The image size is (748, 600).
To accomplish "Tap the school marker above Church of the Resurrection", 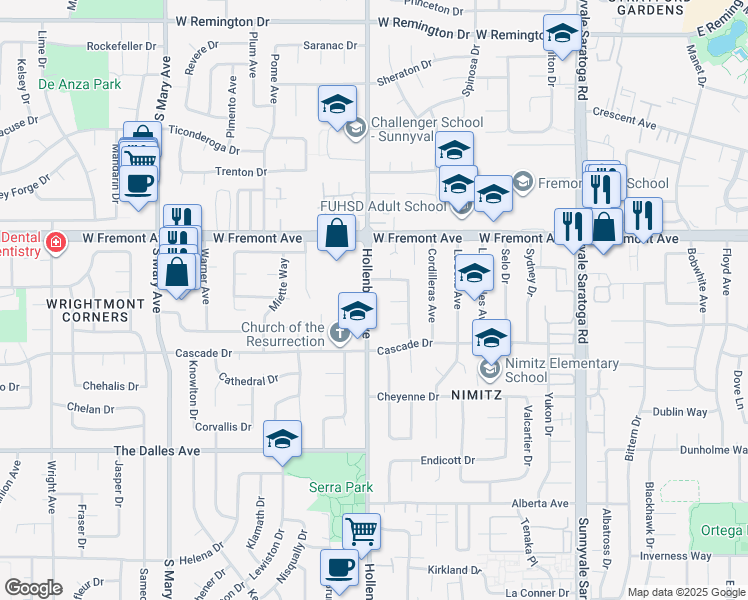I will coord(357,310).
